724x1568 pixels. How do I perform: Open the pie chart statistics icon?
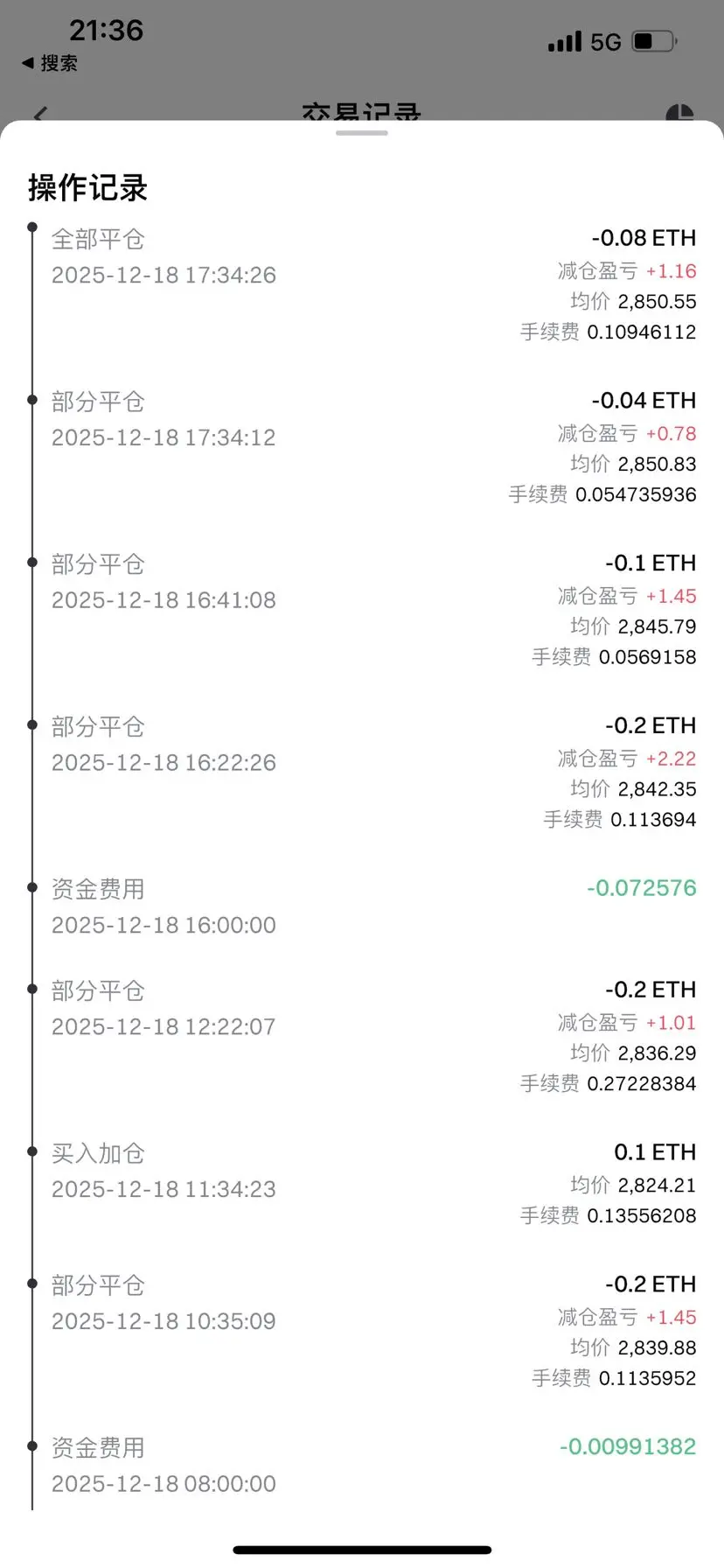[679, 113]
